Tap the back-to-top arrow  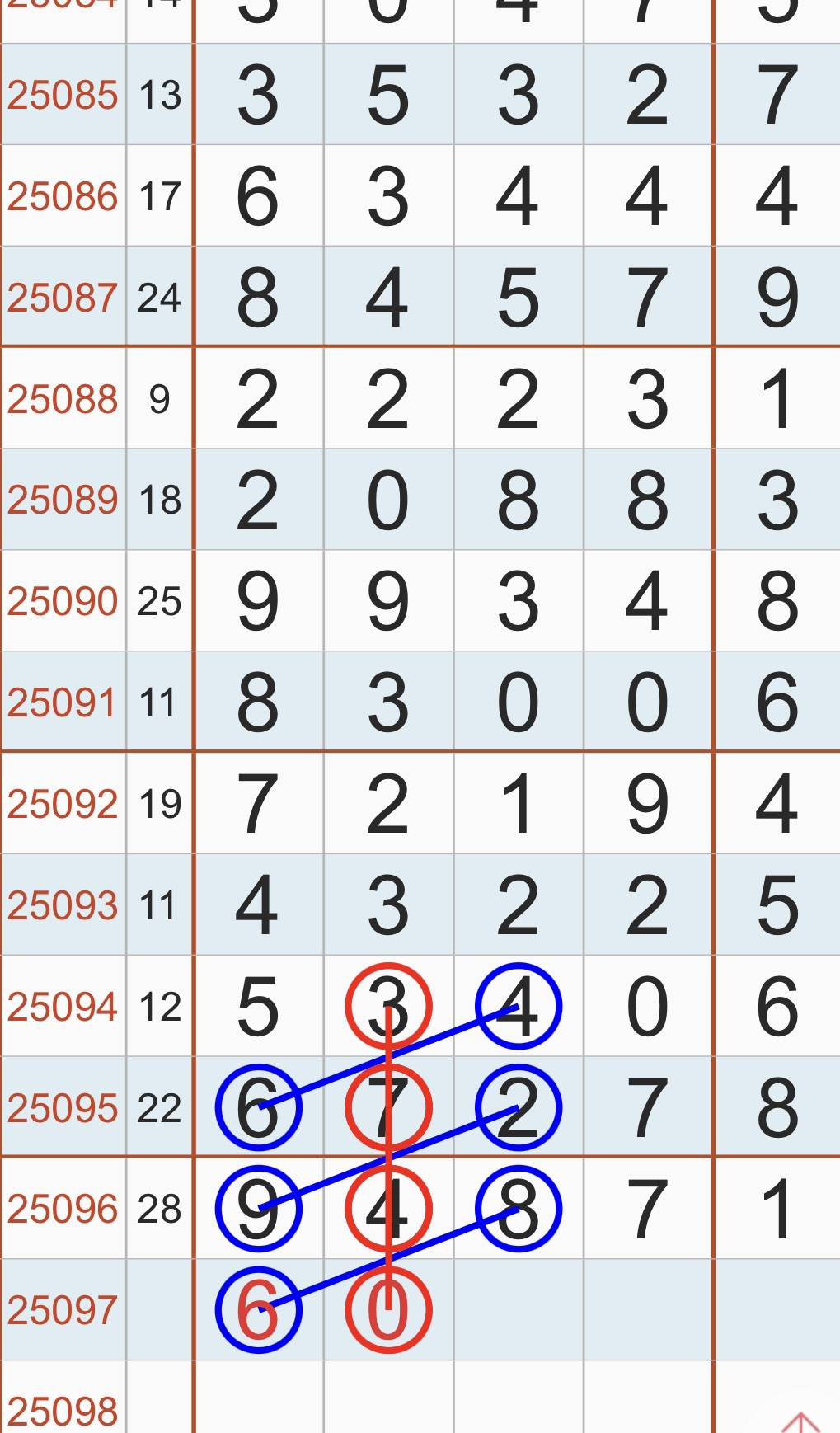pyautogui.click(x=800, y=1421)
